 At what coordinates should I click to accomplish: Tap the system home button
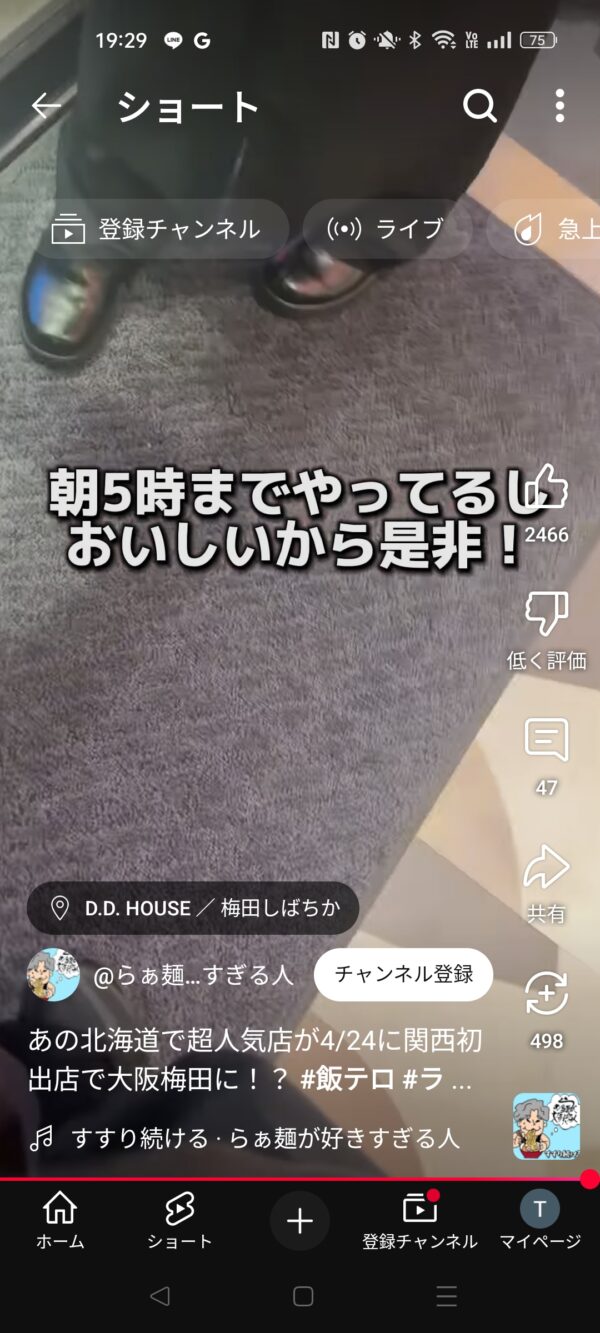coord(303,1297)
